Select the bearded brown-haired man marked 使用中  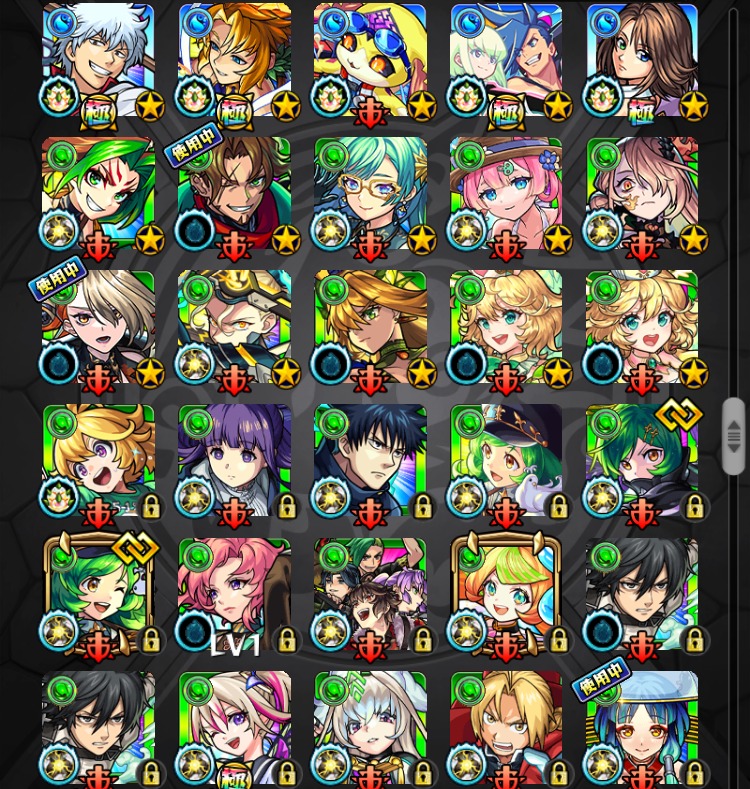[x=234, y=194]
